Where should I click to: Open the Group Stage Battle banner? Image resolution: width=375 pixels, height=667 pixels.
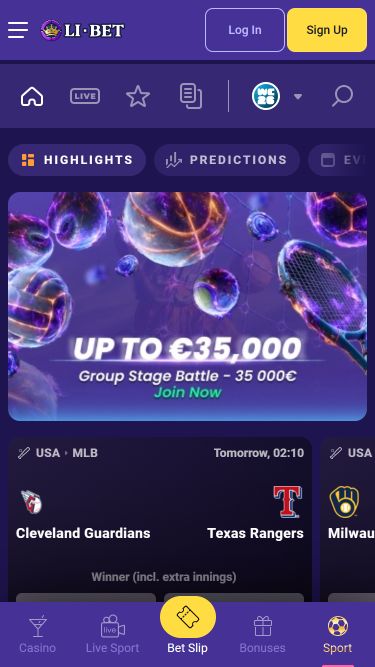[188, 306]
